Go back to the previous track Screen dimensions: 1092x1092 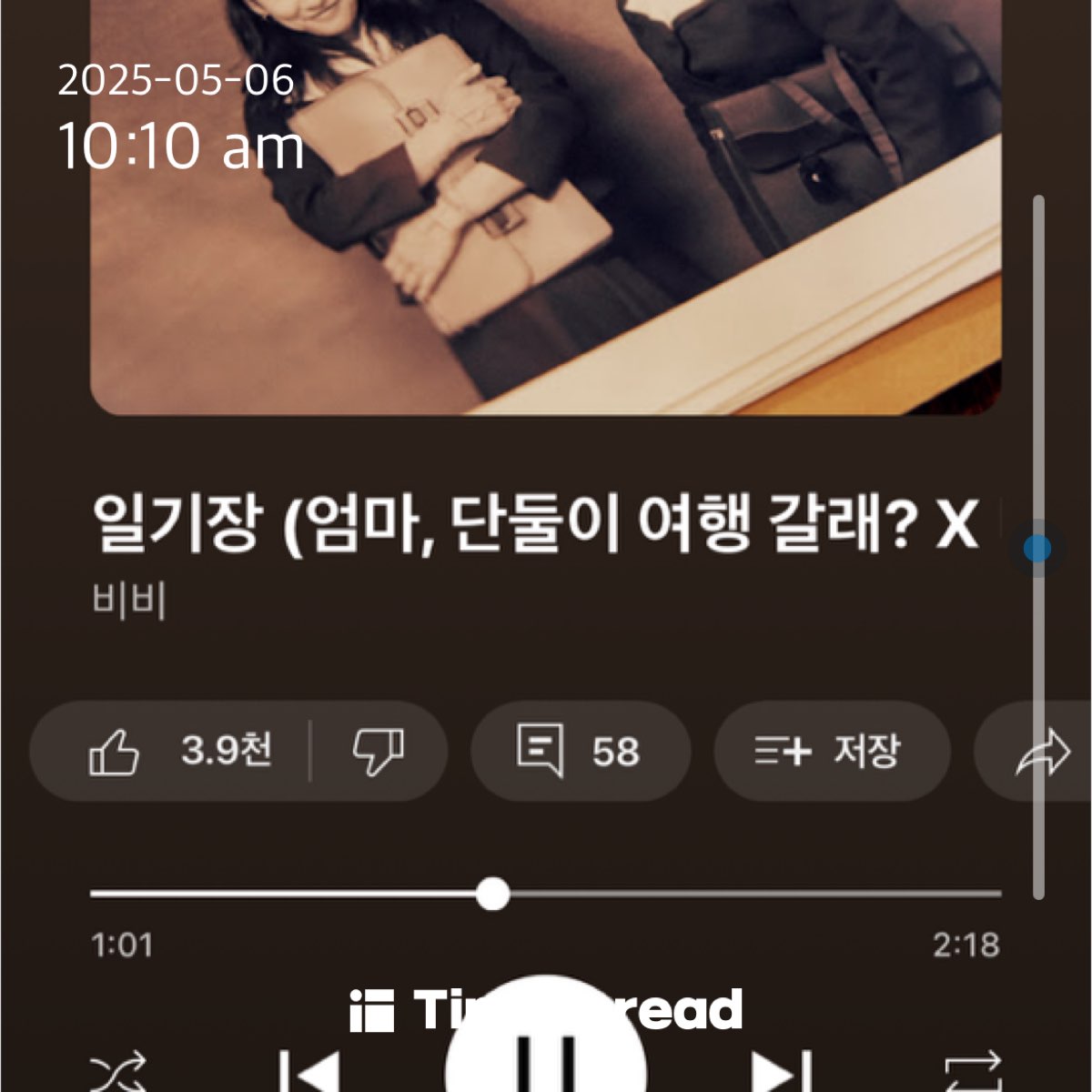[309, 1072]
